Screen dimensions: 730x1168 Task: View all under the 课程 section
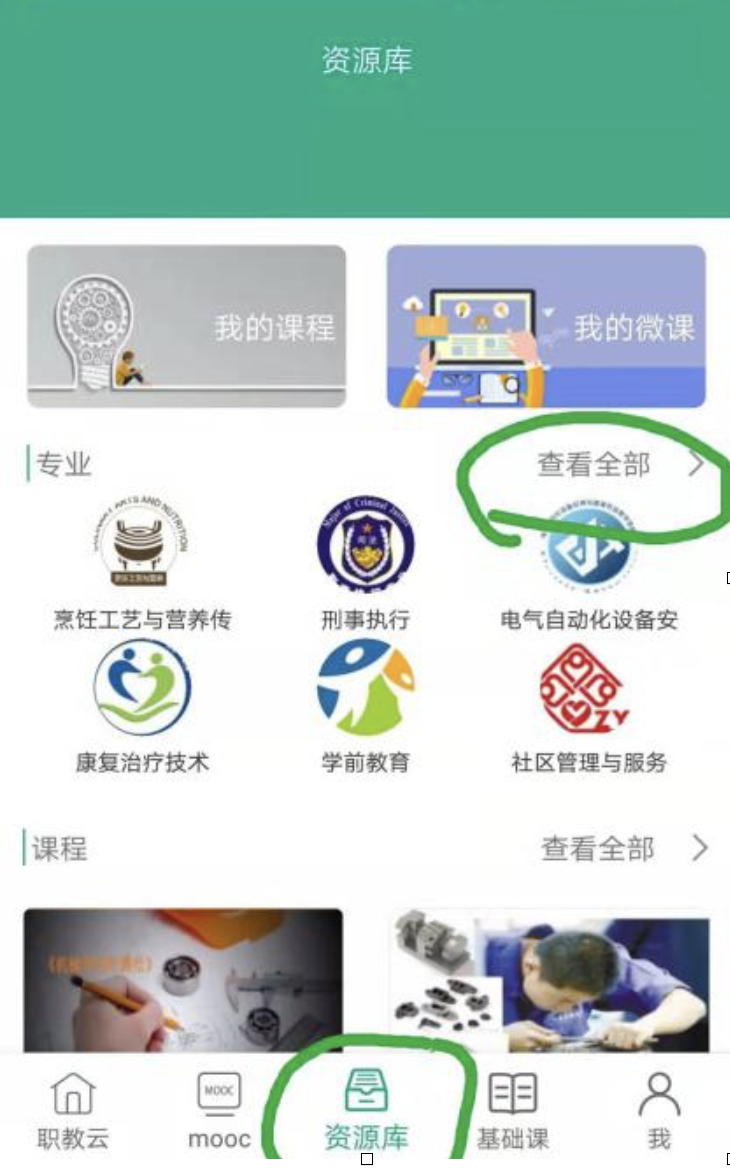tap(624, 849)
